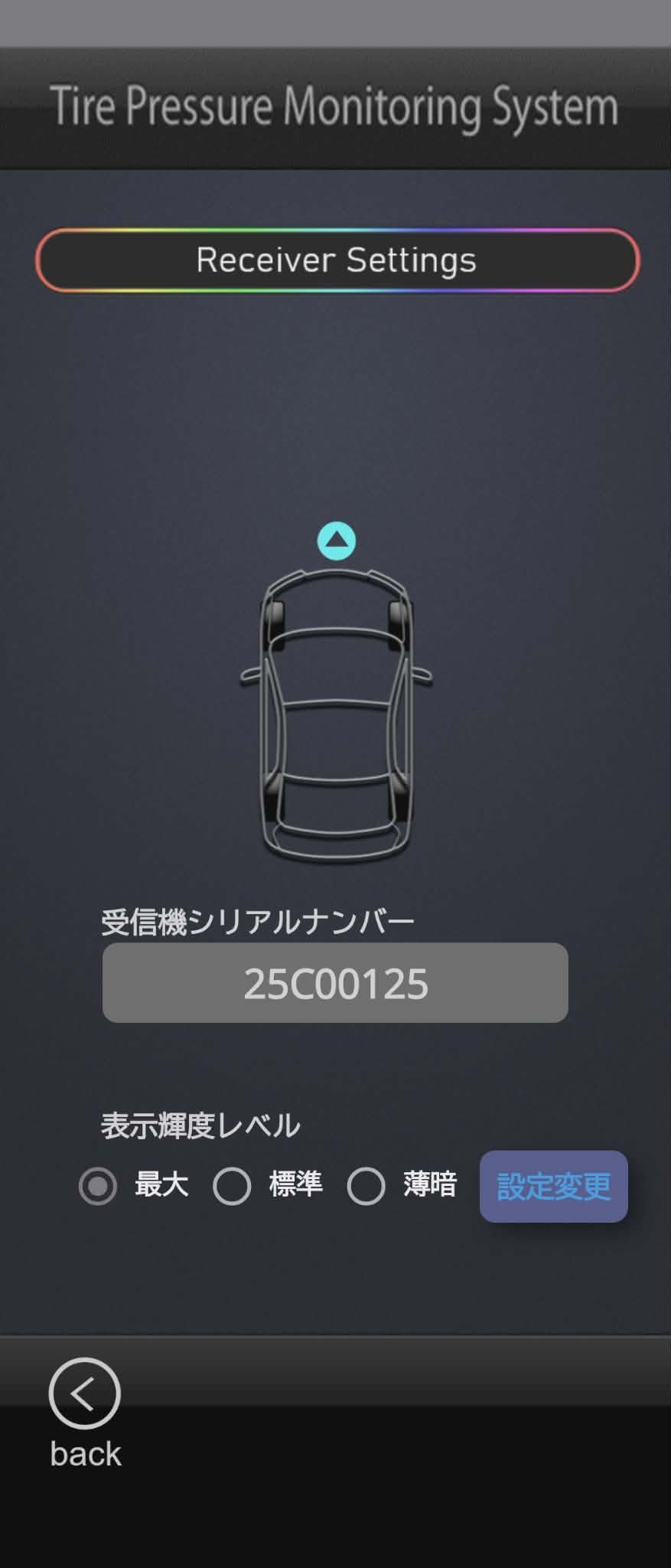Tap the 設定変更 button
Screen dimensions: 671x1568
pyautogui.click(x=553, y=1186)
